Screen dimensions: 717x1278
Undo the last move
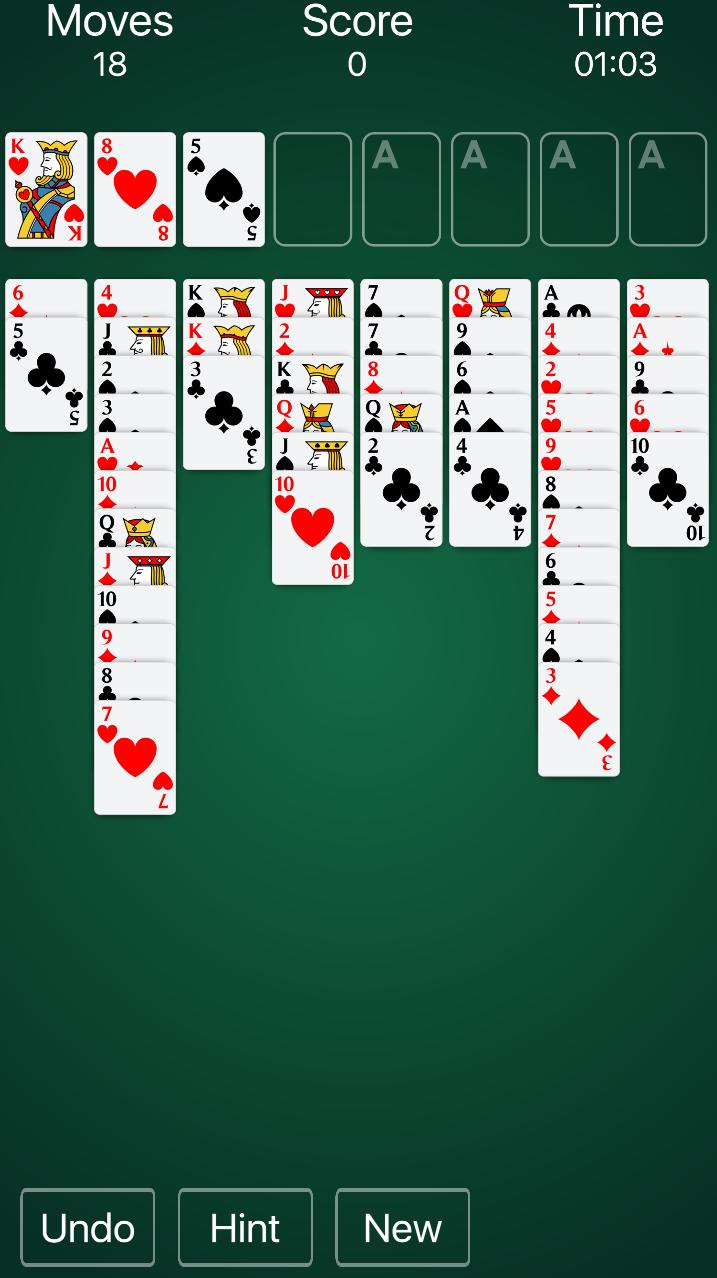pyautogui.click(x=88, y=1227)
